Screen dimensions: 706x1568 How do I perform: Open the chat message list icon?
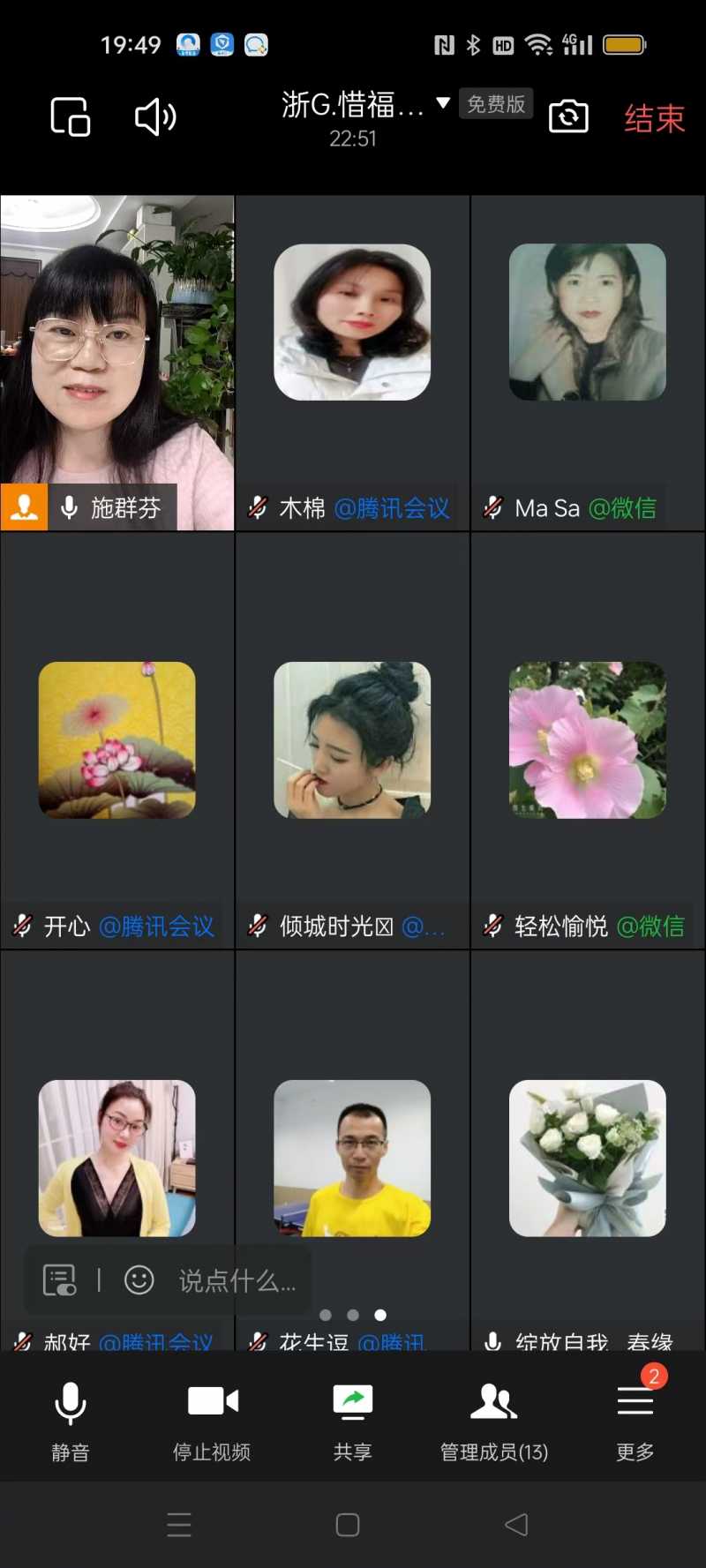tap(60, 1280)
